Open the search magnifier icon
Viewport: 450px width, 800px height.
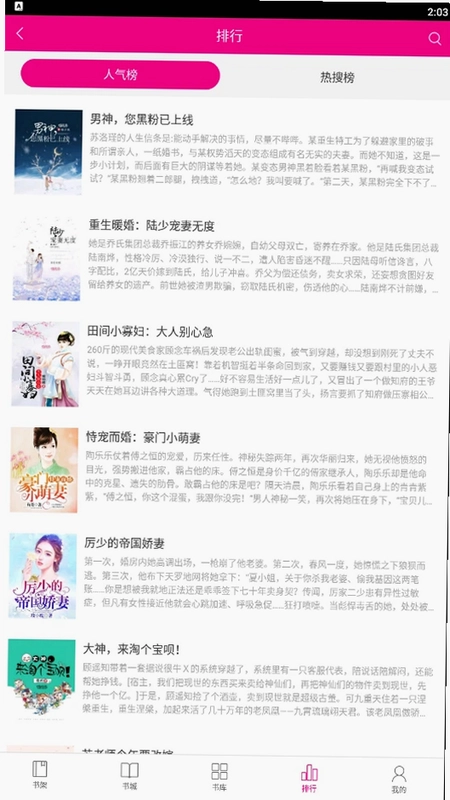point(434,39)
